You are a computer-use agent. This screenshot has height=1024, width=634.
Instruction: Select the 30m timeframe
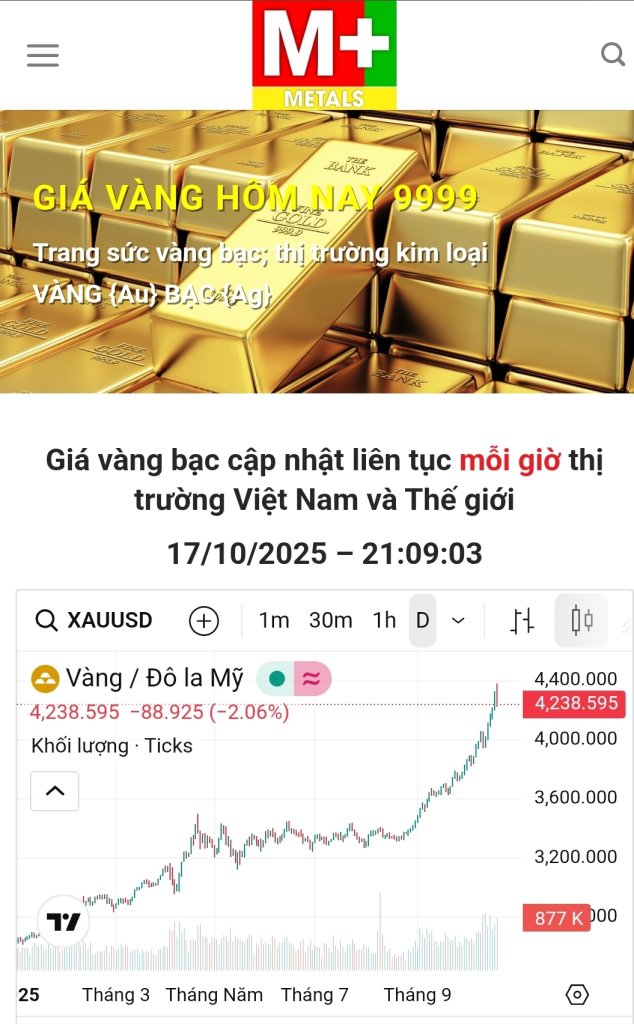330,621
